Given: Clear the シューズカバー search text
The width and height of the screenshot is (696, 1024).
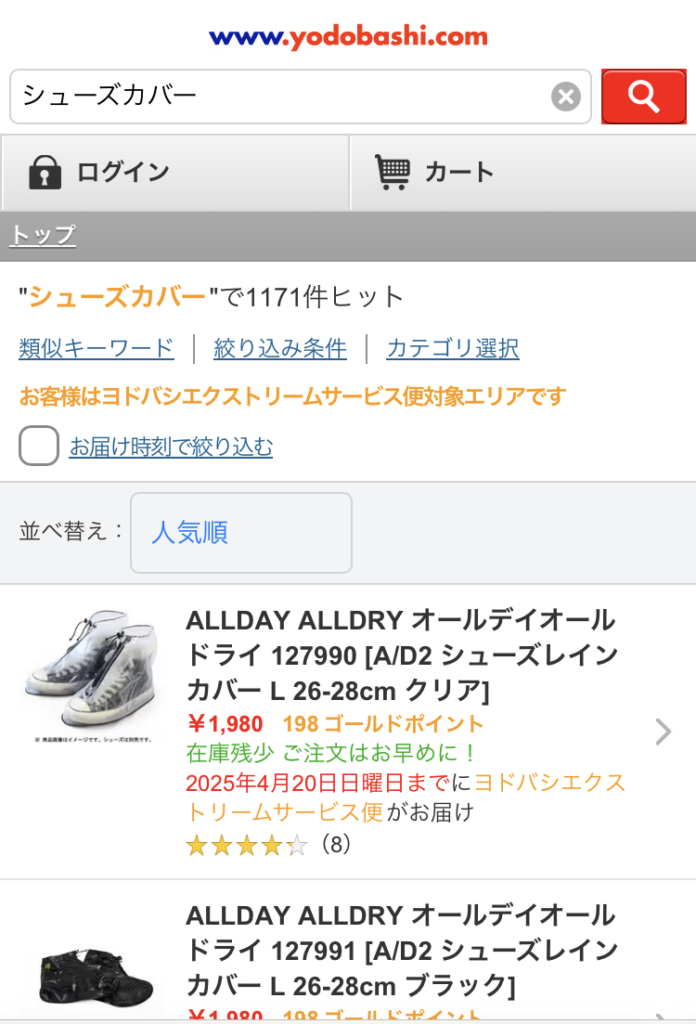Looking at the screenshot, I should tap(566, 97).
